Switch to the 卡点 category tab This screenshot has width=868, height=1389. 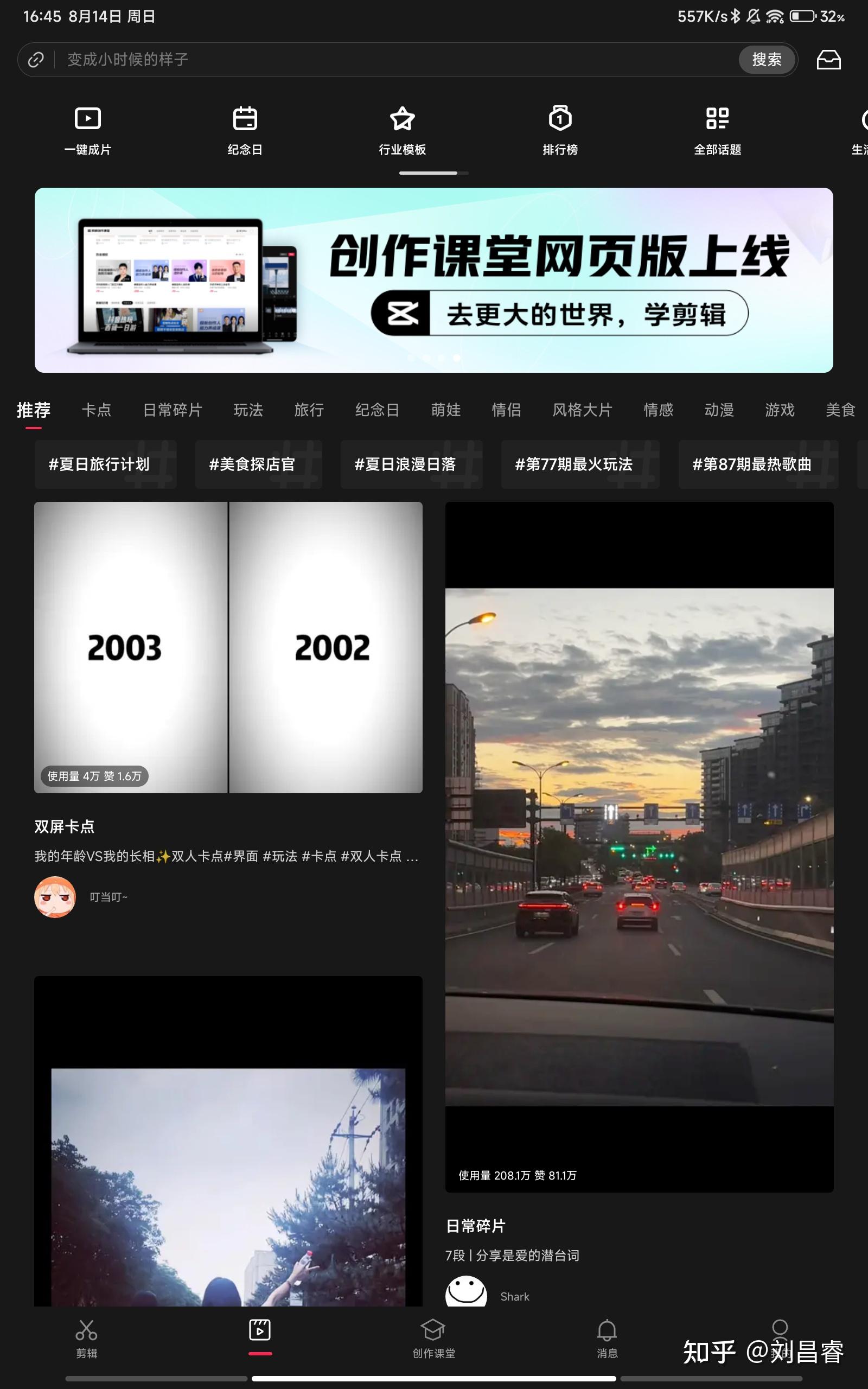pyautogui.click(x=97, y=410)
